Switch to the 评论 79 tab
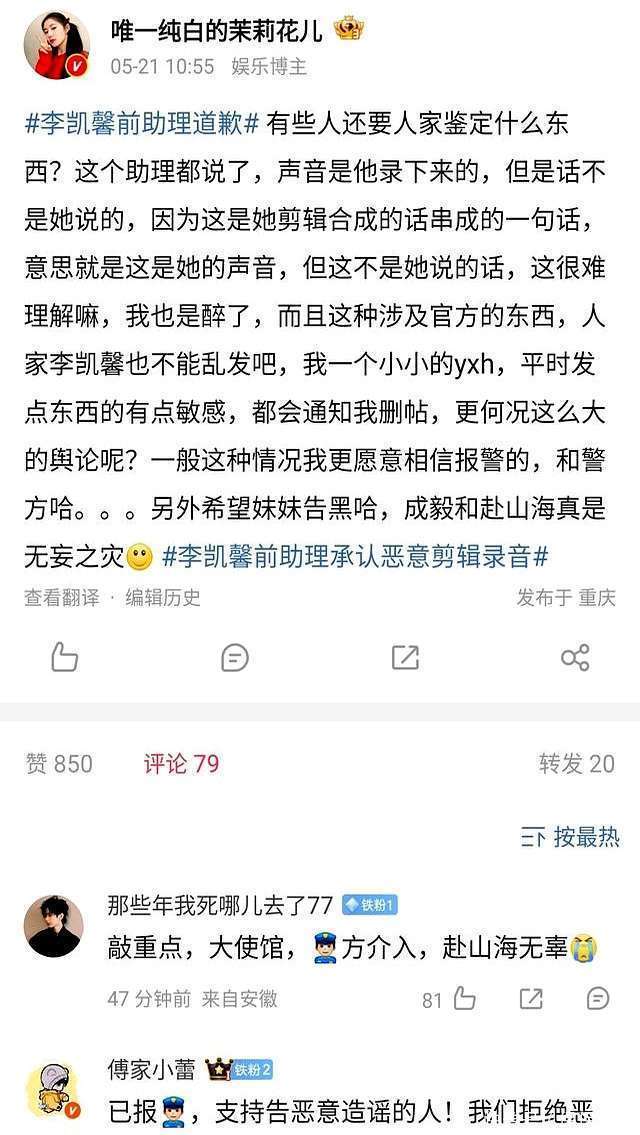 (181, 764)
